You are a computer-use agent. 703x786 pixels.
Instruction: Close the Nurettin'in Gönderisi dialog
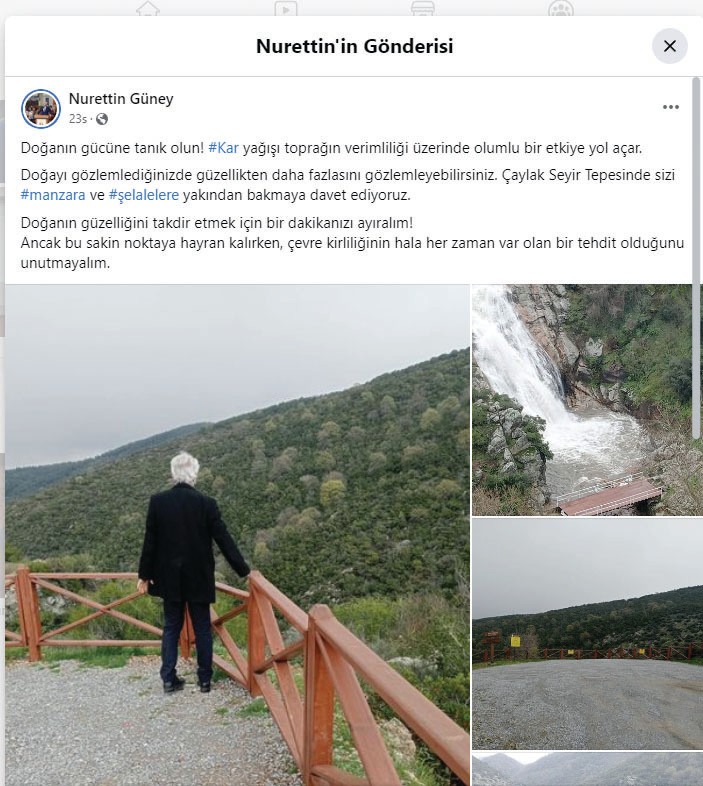tap(669, 46)
